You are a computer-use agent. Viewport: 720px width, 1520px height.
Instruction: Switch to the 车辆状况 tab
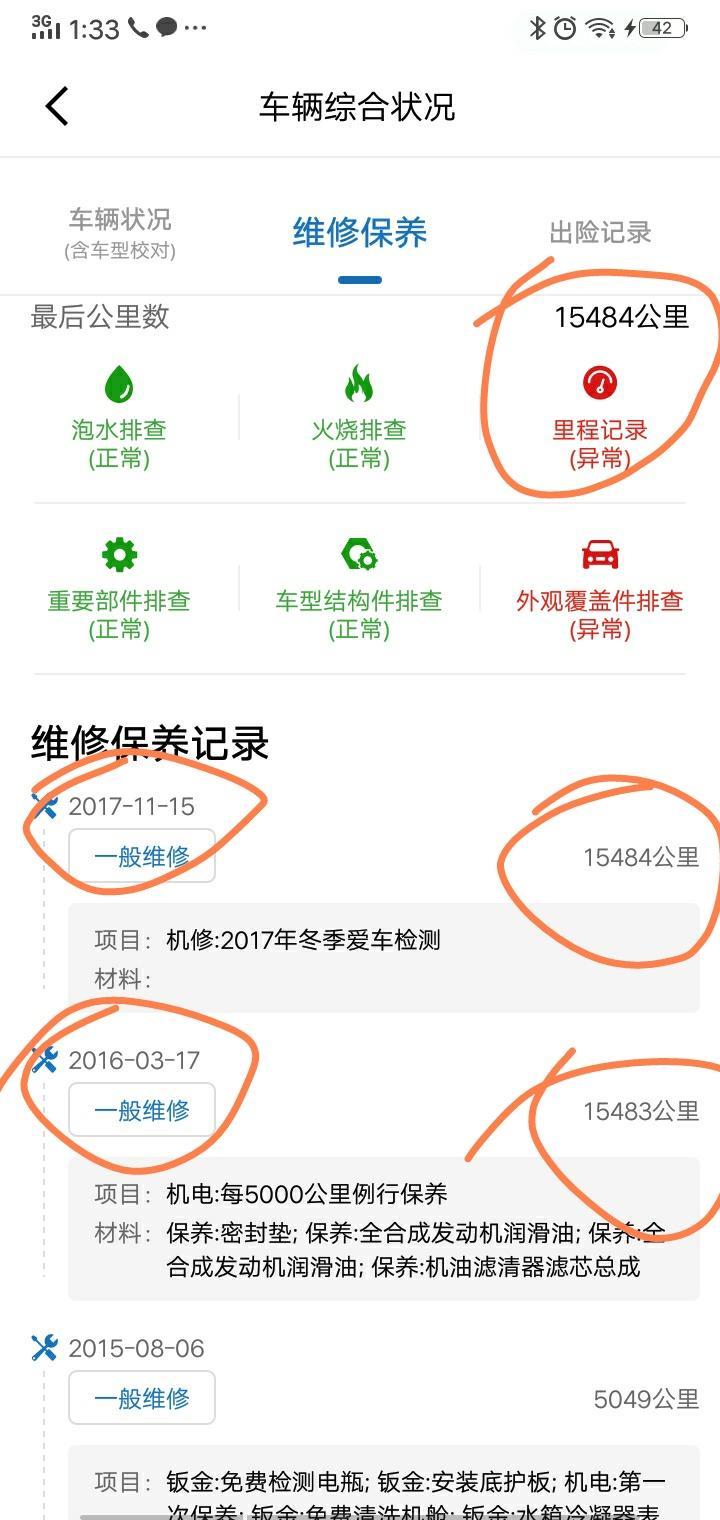pyautogui.click(x=120, y=233)
